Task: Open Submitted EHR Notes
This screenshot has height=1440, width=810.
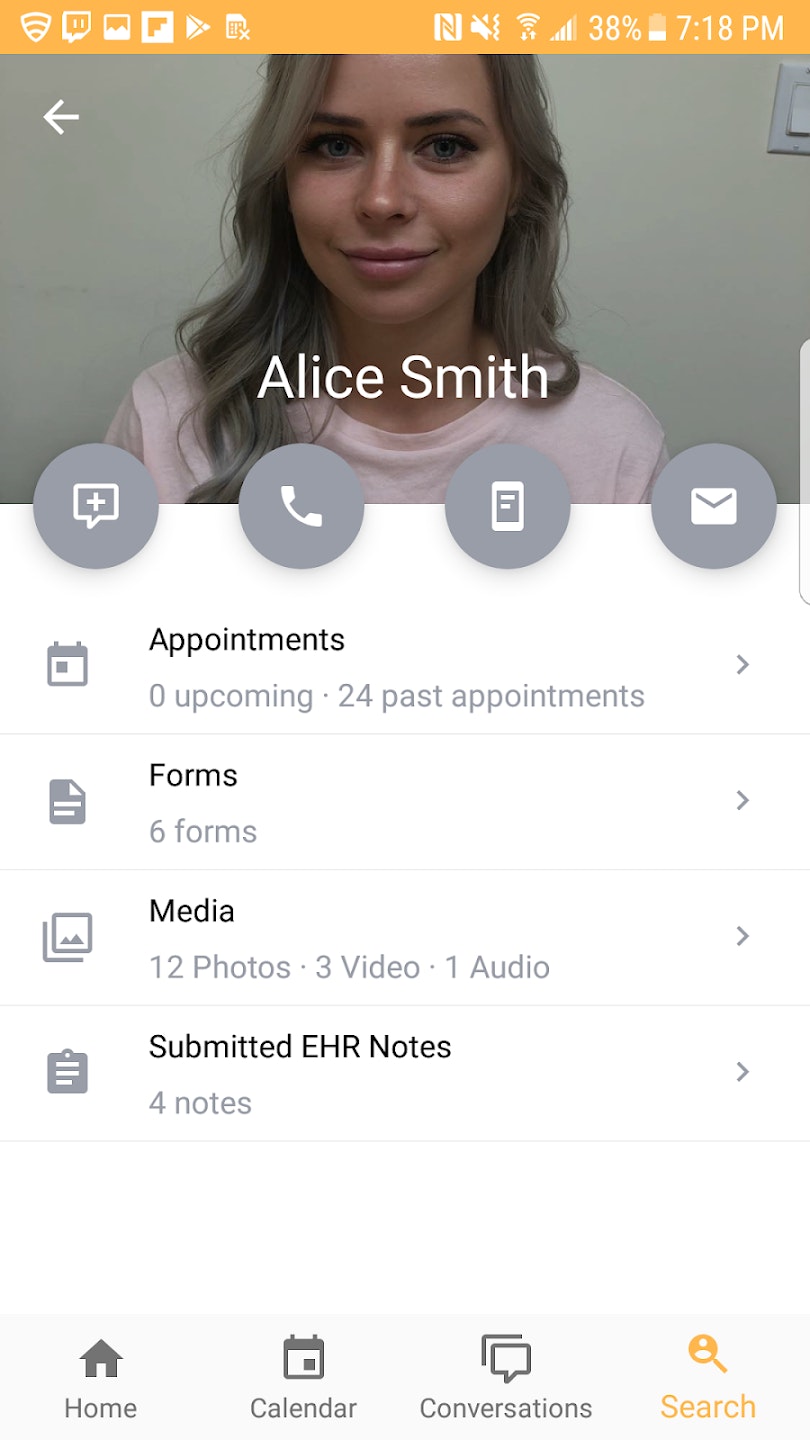Action: point(405,1073)
